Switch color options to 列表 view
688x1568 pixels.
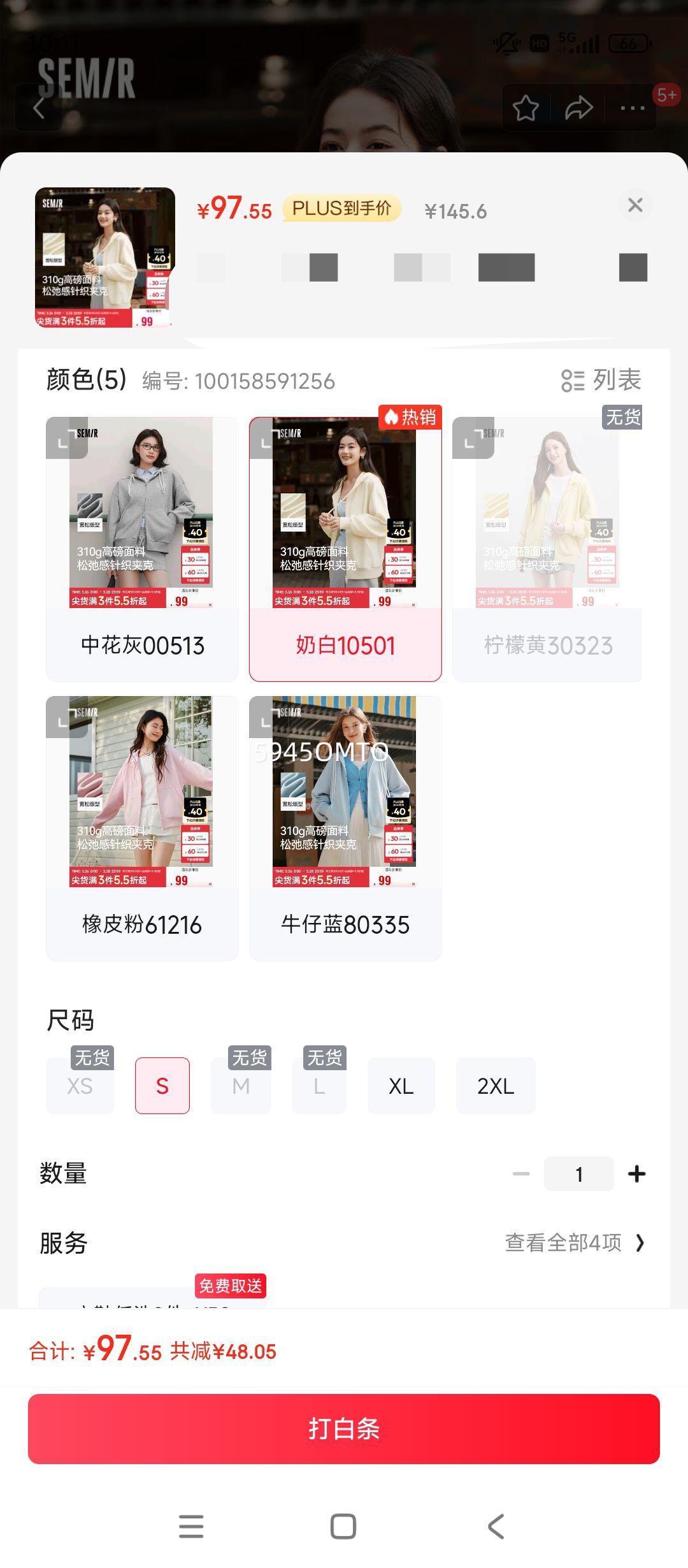601,381
